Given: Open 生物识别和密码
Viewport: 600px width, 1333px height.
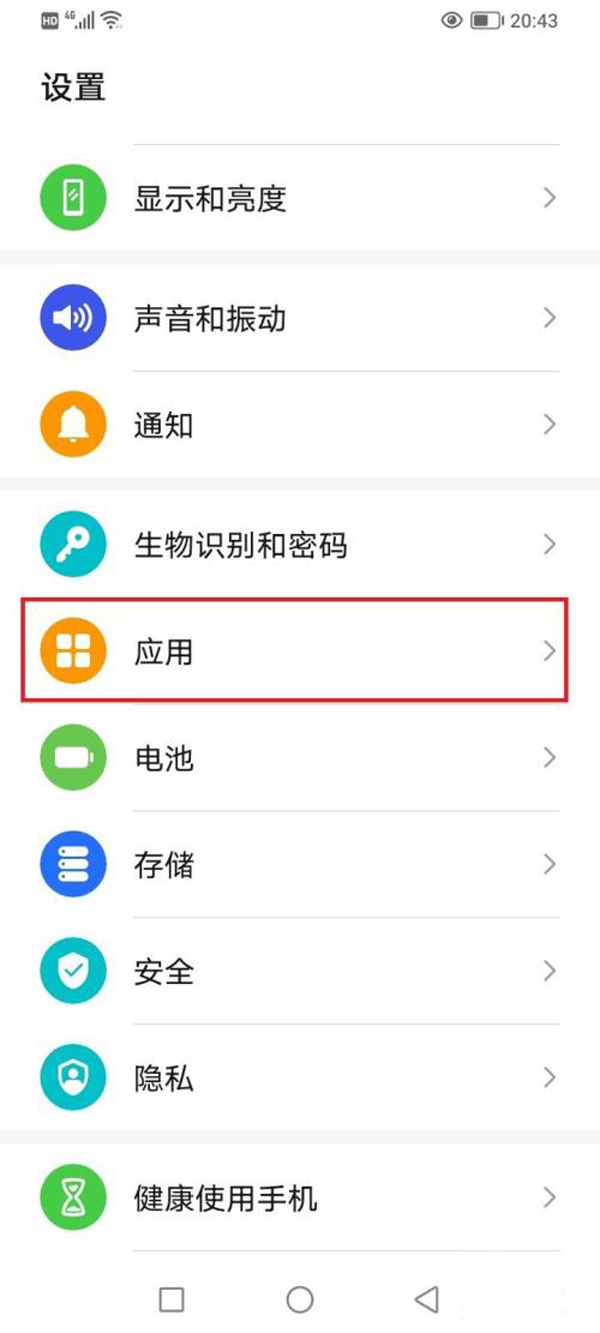Looking at the screenshot, I should (x=300, y=545).
